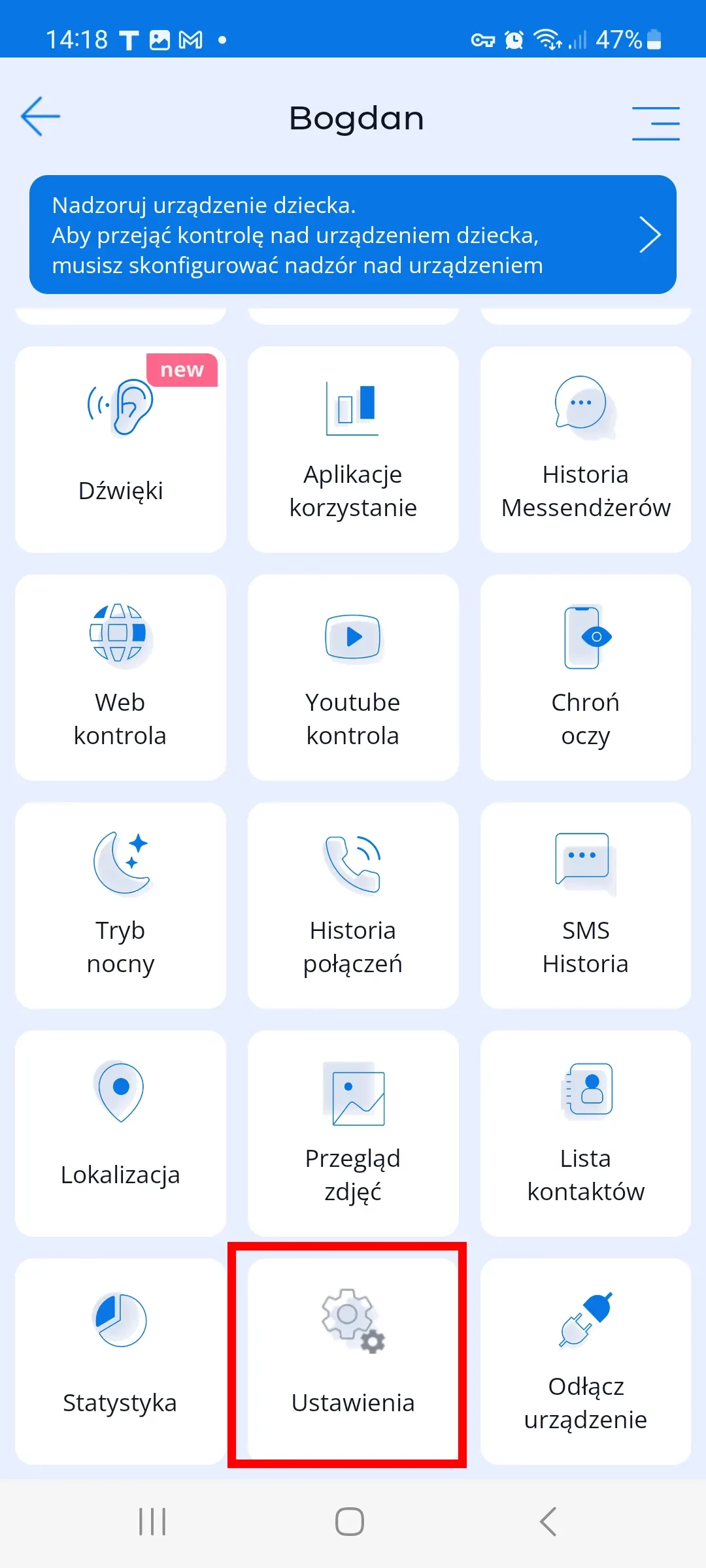Open the device supervision setup banner

(x=353, y=235)
